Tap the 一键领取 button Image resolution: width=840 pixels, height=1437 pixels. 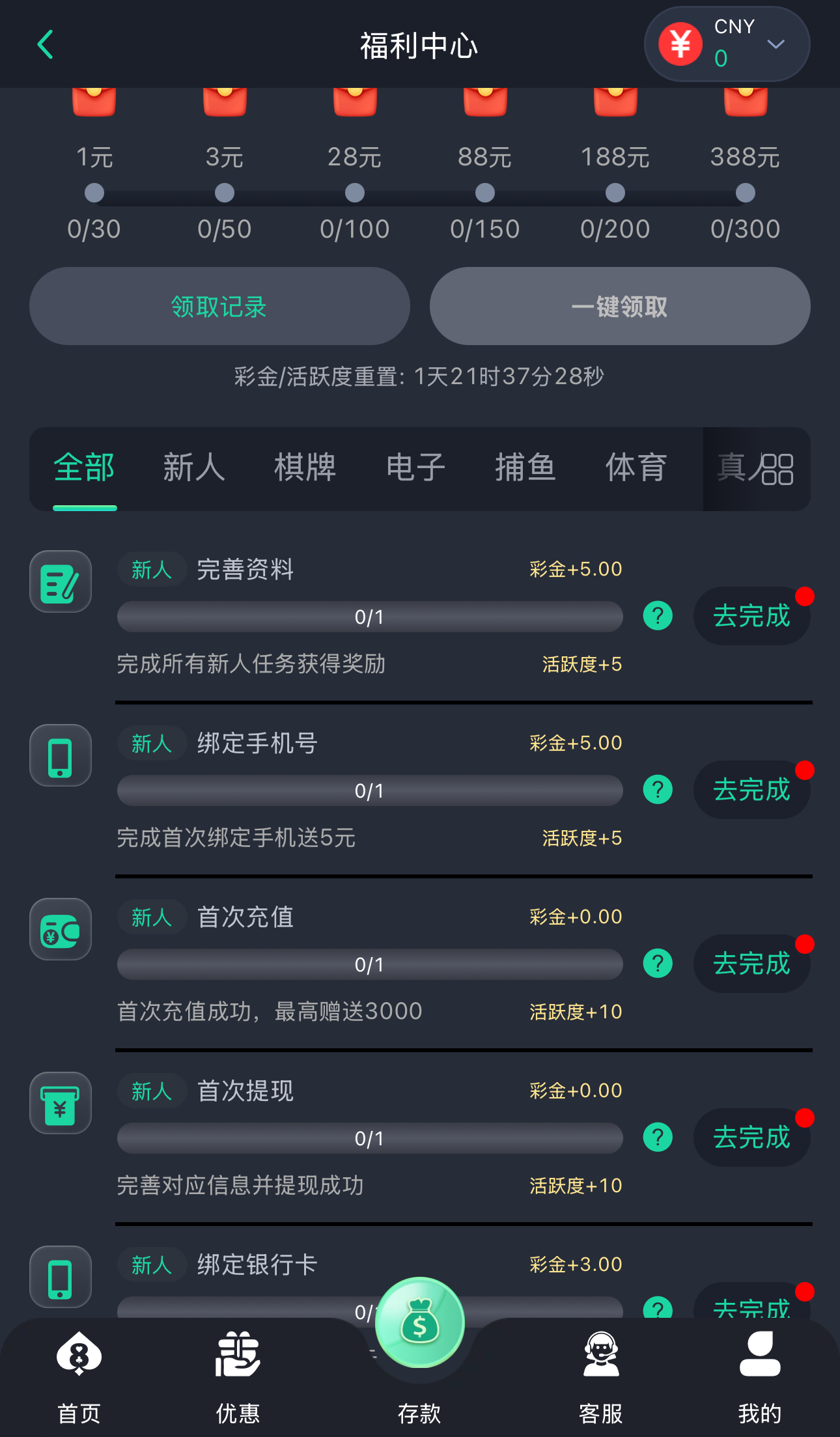(x=619, y=307)
